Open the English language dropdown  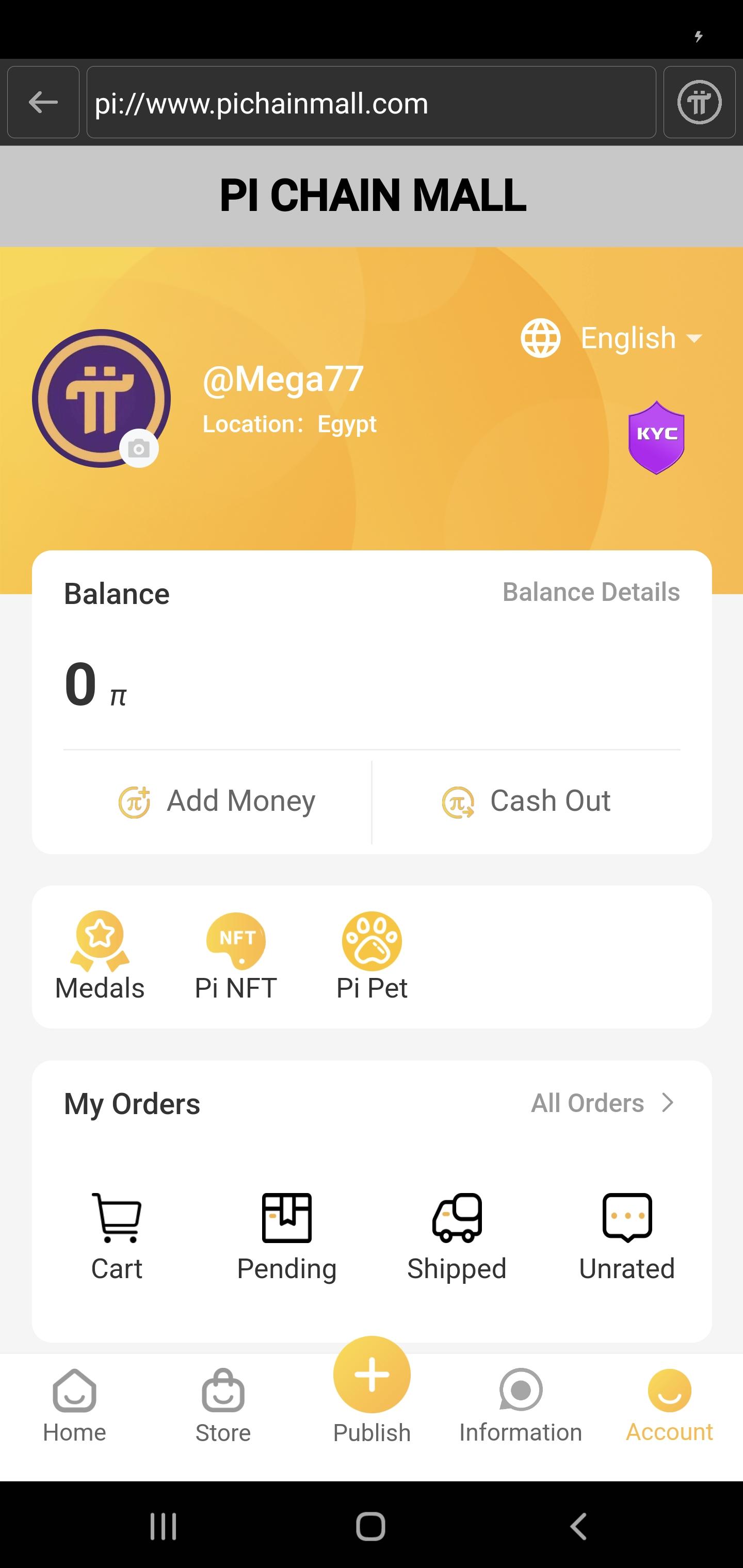[x=612, y=338]
